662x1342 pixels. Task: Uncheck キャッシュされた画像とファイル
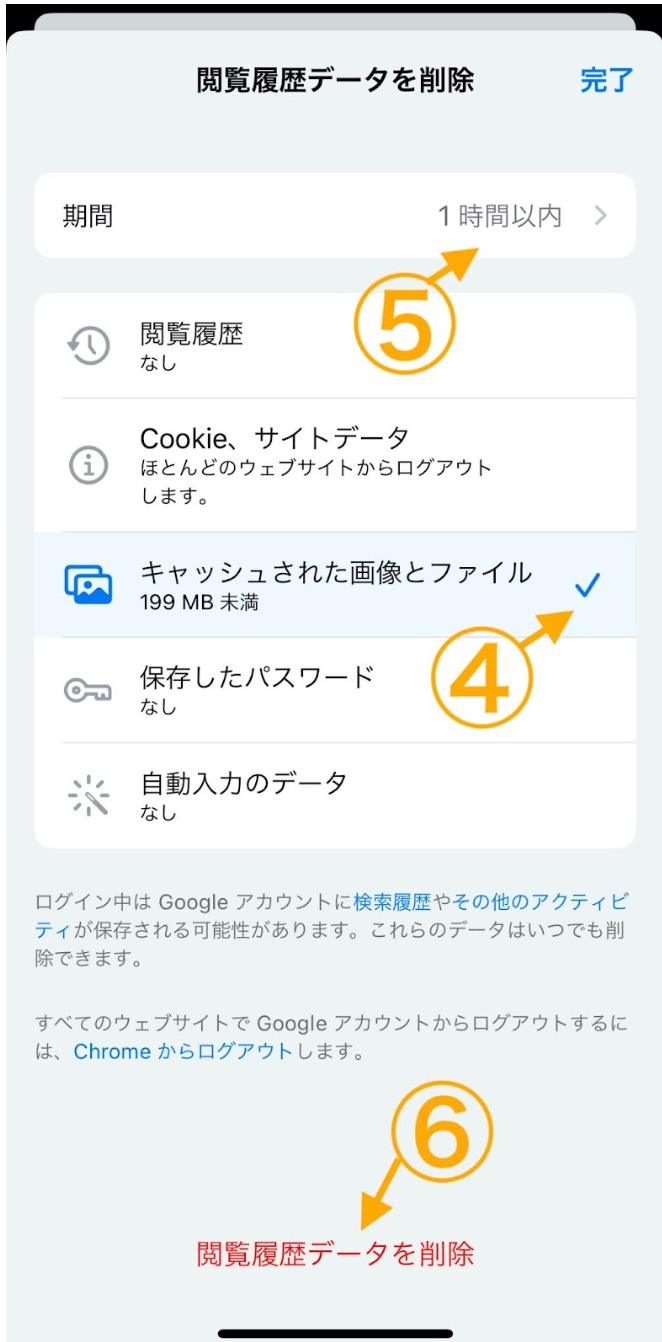[335, 585]
